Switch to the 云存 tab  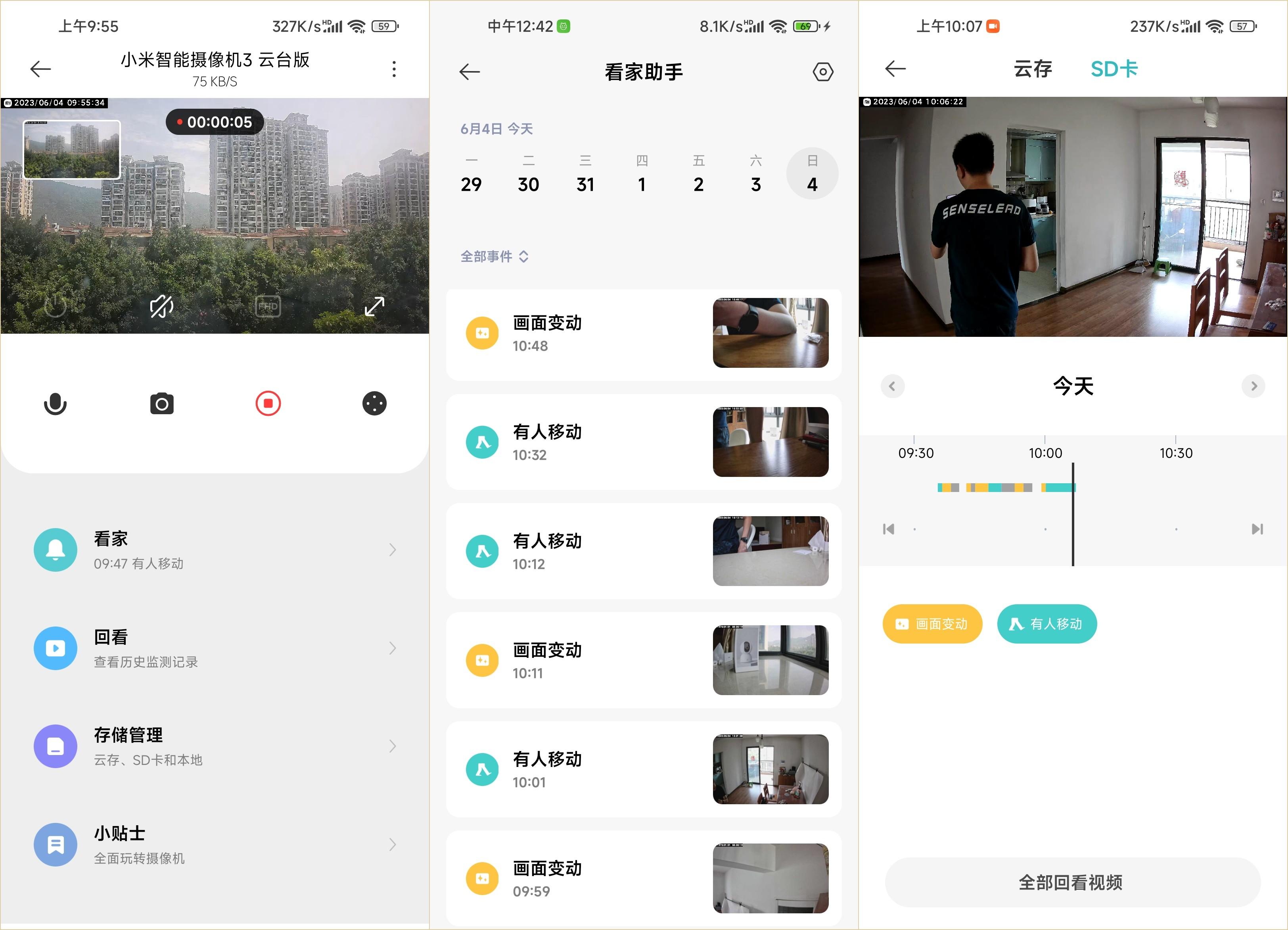click(x=1033, y=69)
